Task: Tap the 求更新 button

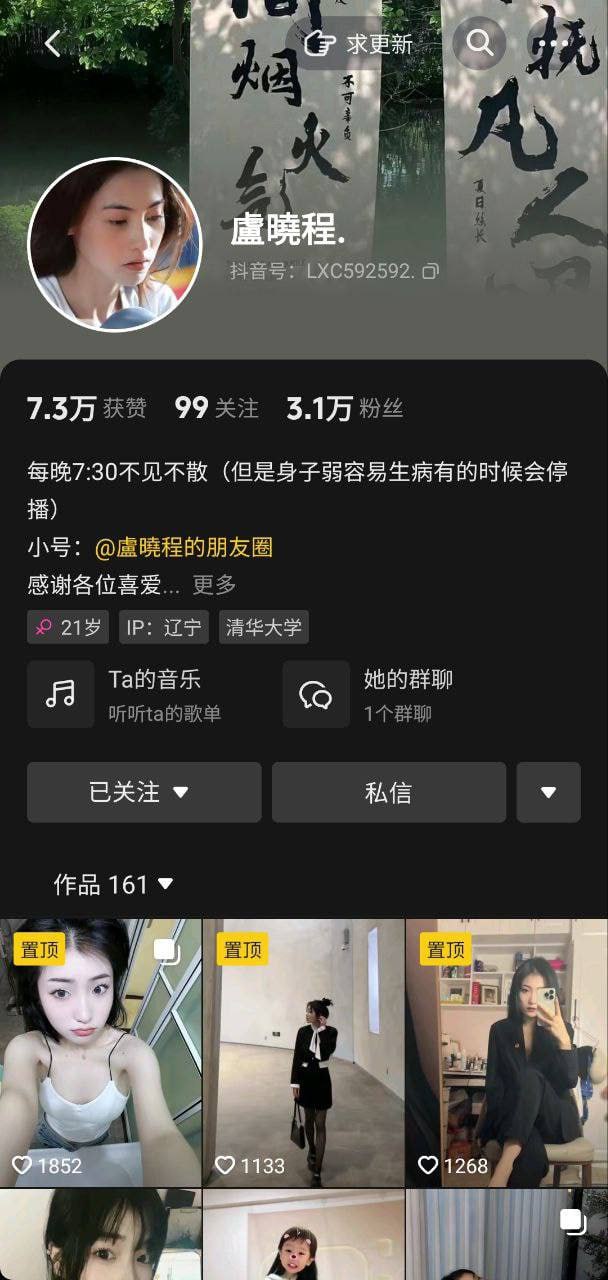Action: [360, 43]
